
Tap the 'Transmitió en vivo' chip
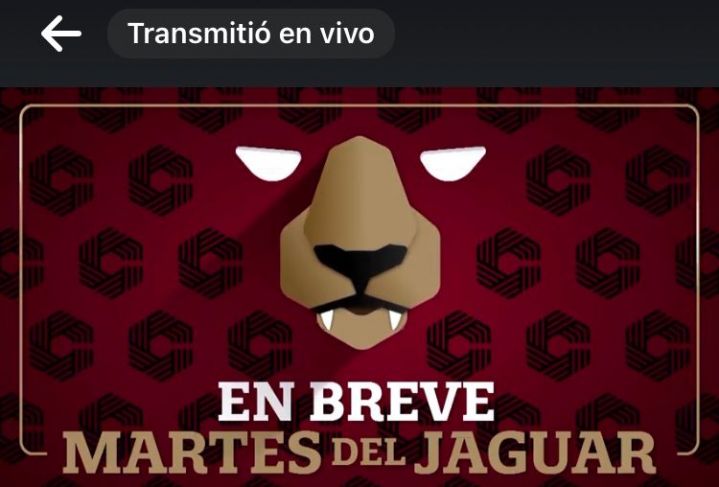pos(251,34)
